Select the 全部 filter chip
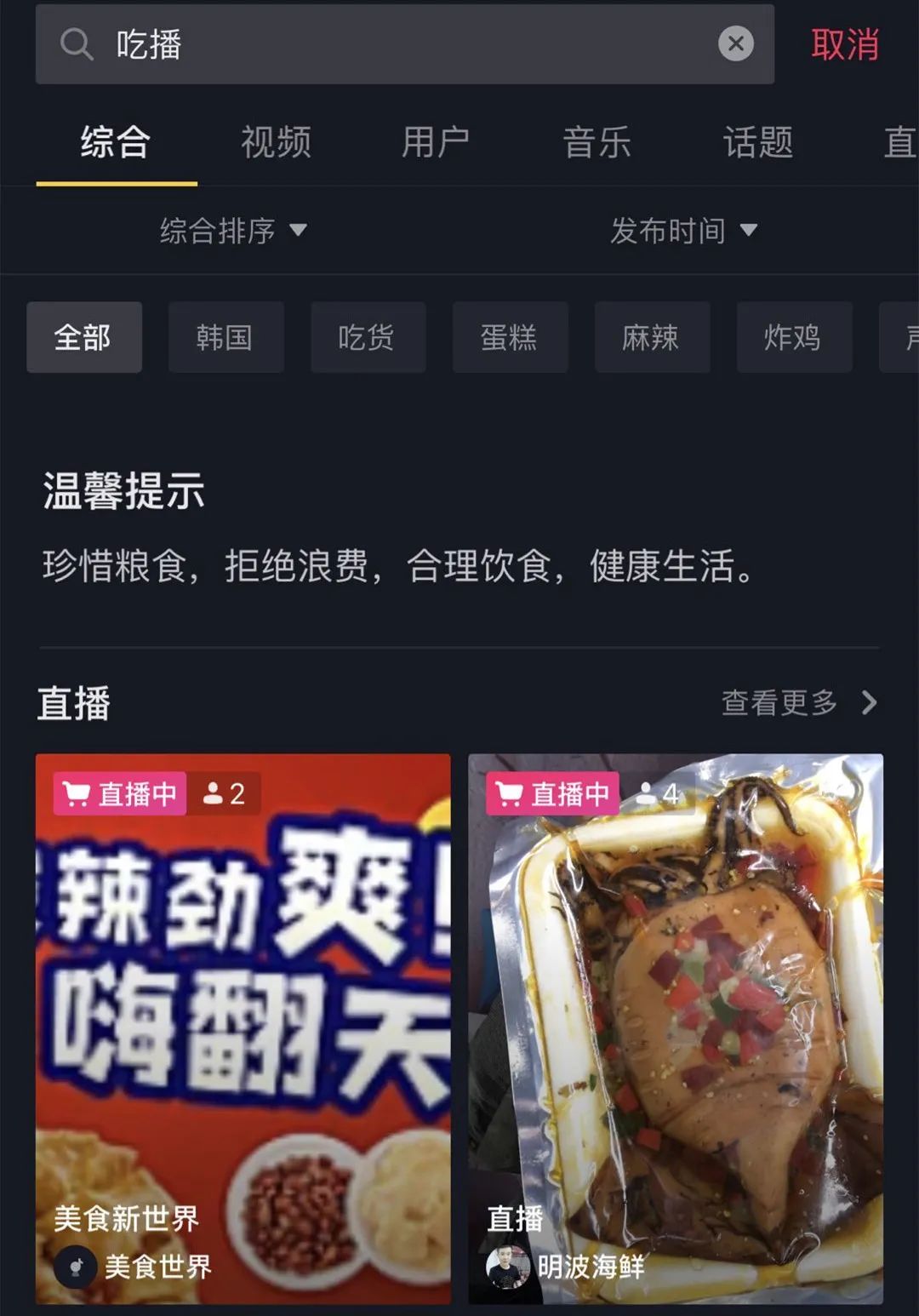 point(83,337)
